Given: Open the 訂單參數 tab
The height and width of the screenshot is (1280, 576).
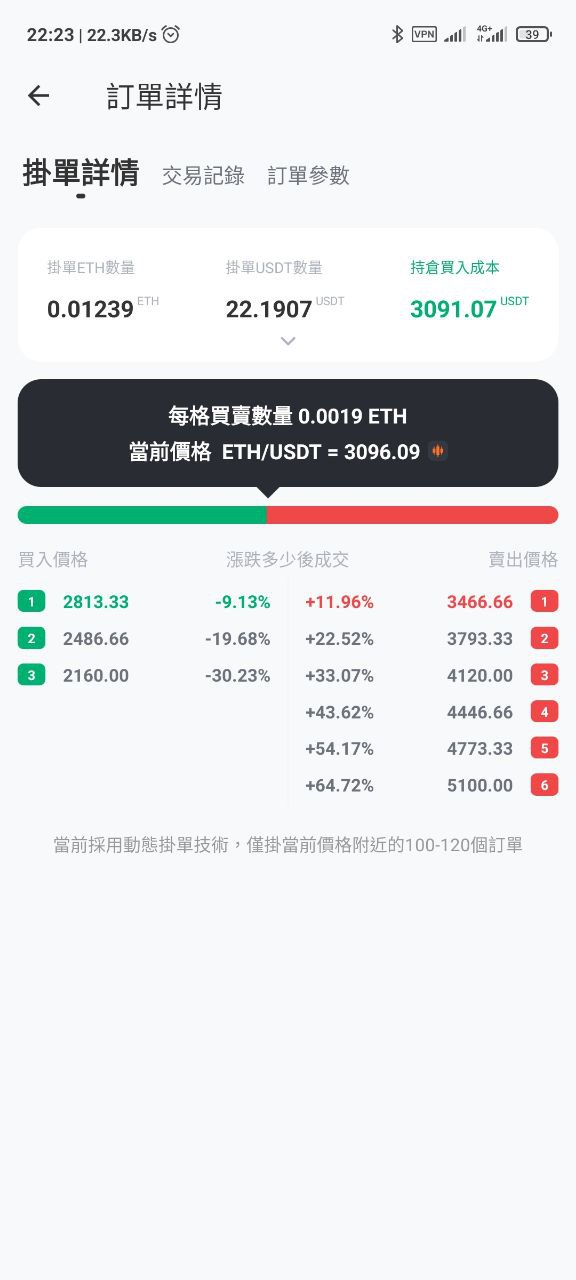Looking at the screenshot, I should coord(308,176).
